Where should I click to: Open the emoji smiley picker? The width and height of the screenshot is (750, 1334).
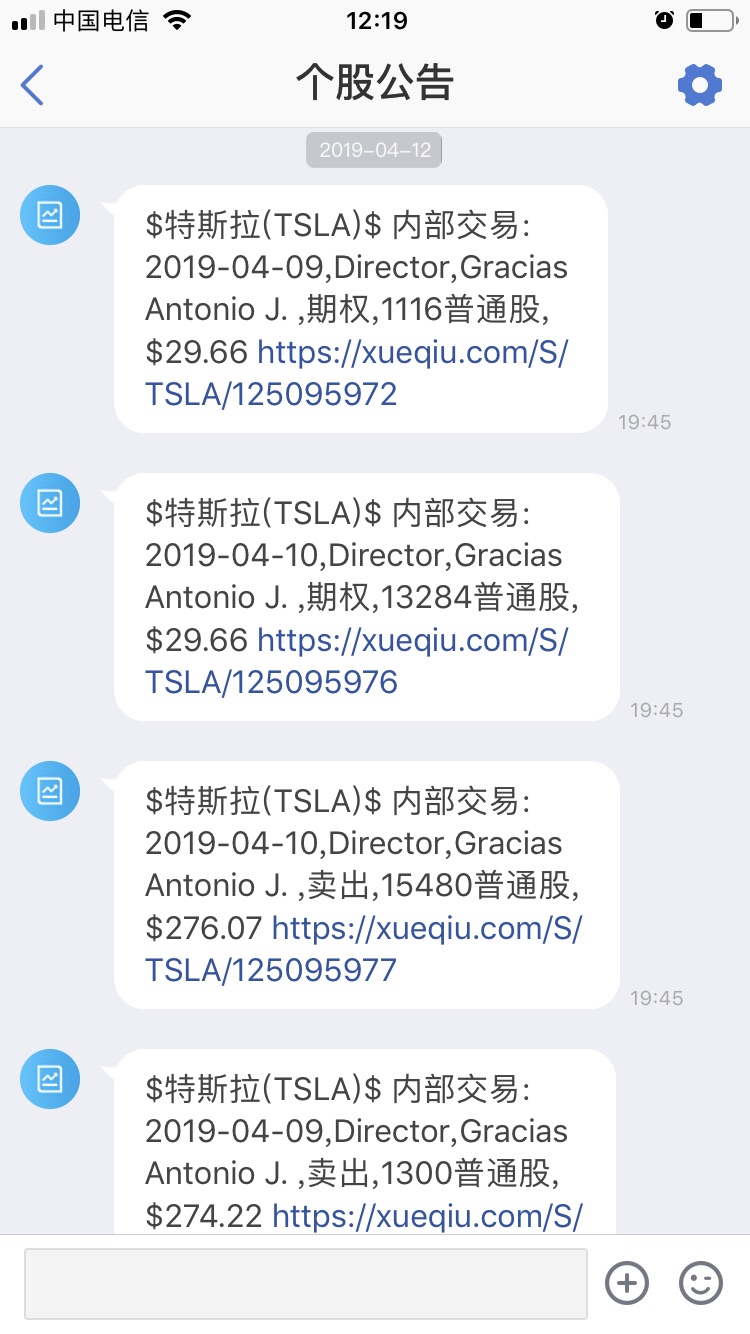(700, 1283)
